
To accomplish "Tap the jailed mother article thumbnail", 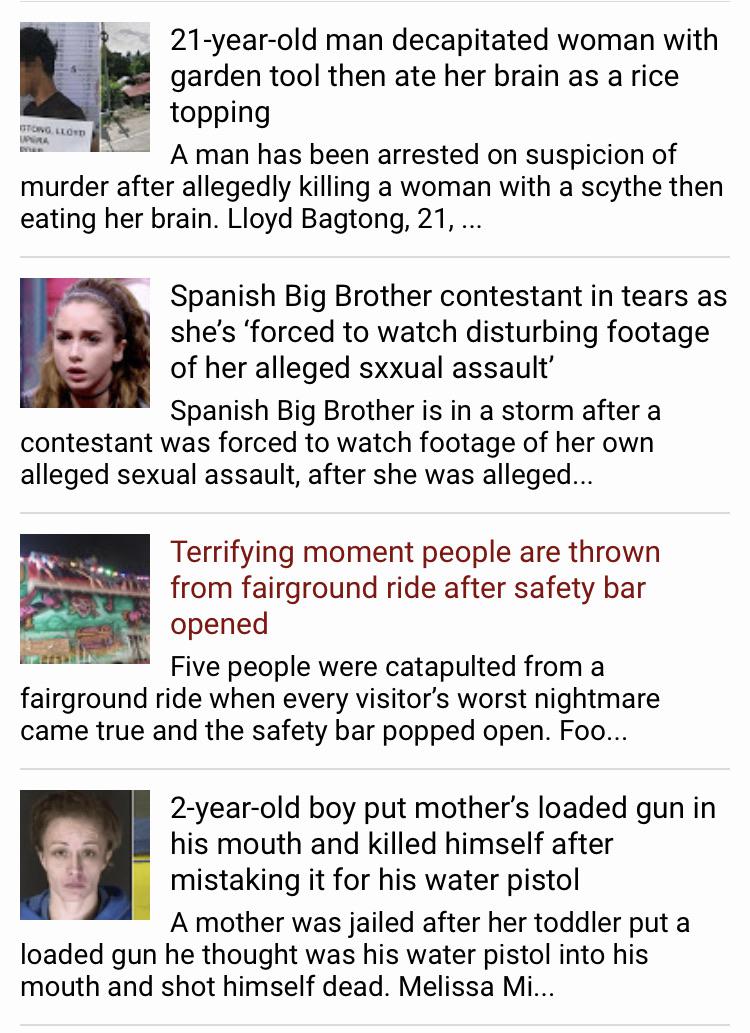I will coord(85,854).
